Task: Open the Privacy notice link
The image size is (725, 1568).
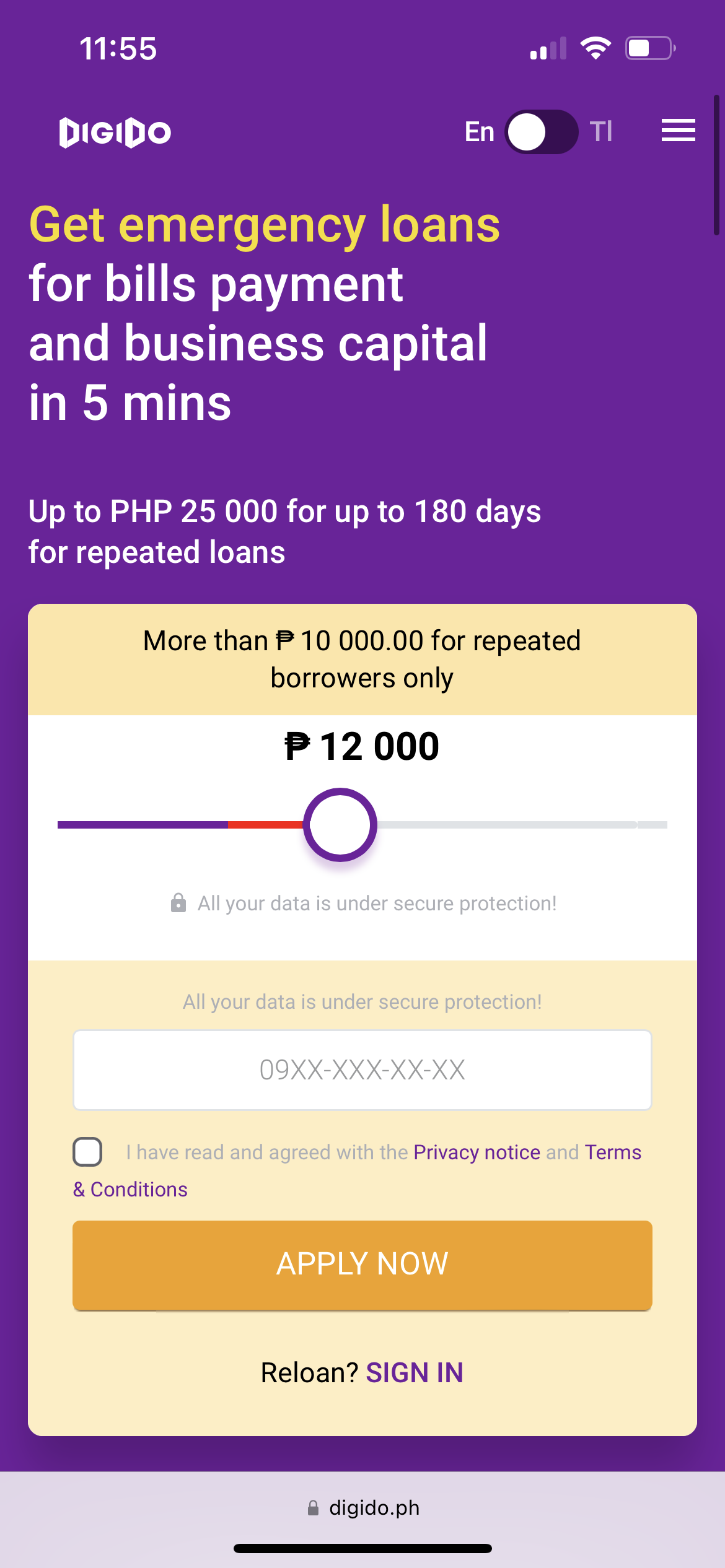Action: 477,1152
